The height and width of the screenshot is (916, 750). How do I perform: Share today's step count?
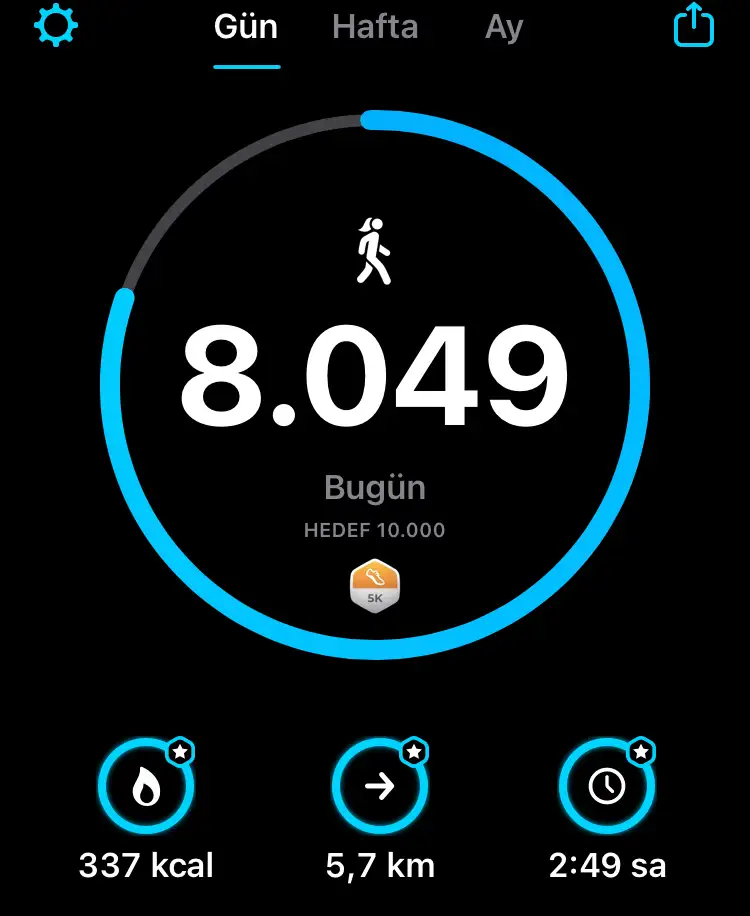point(694,26)
